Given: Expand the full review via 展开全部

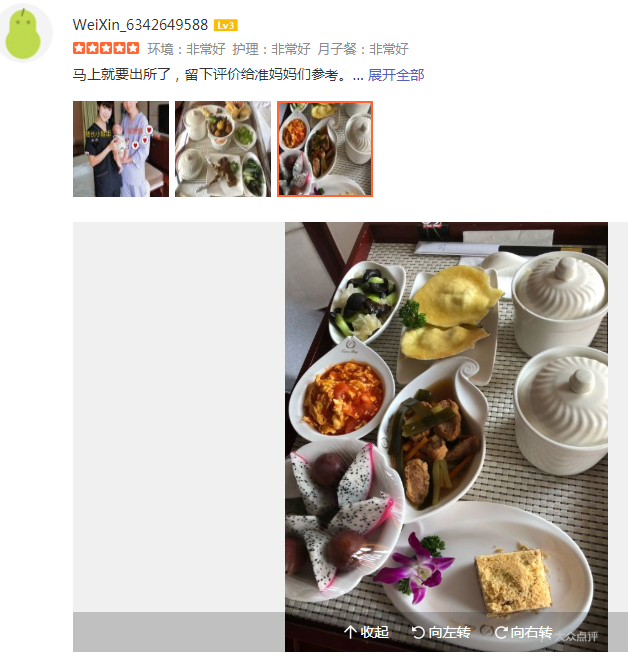Looking at the screenshot, I should 396,75.
